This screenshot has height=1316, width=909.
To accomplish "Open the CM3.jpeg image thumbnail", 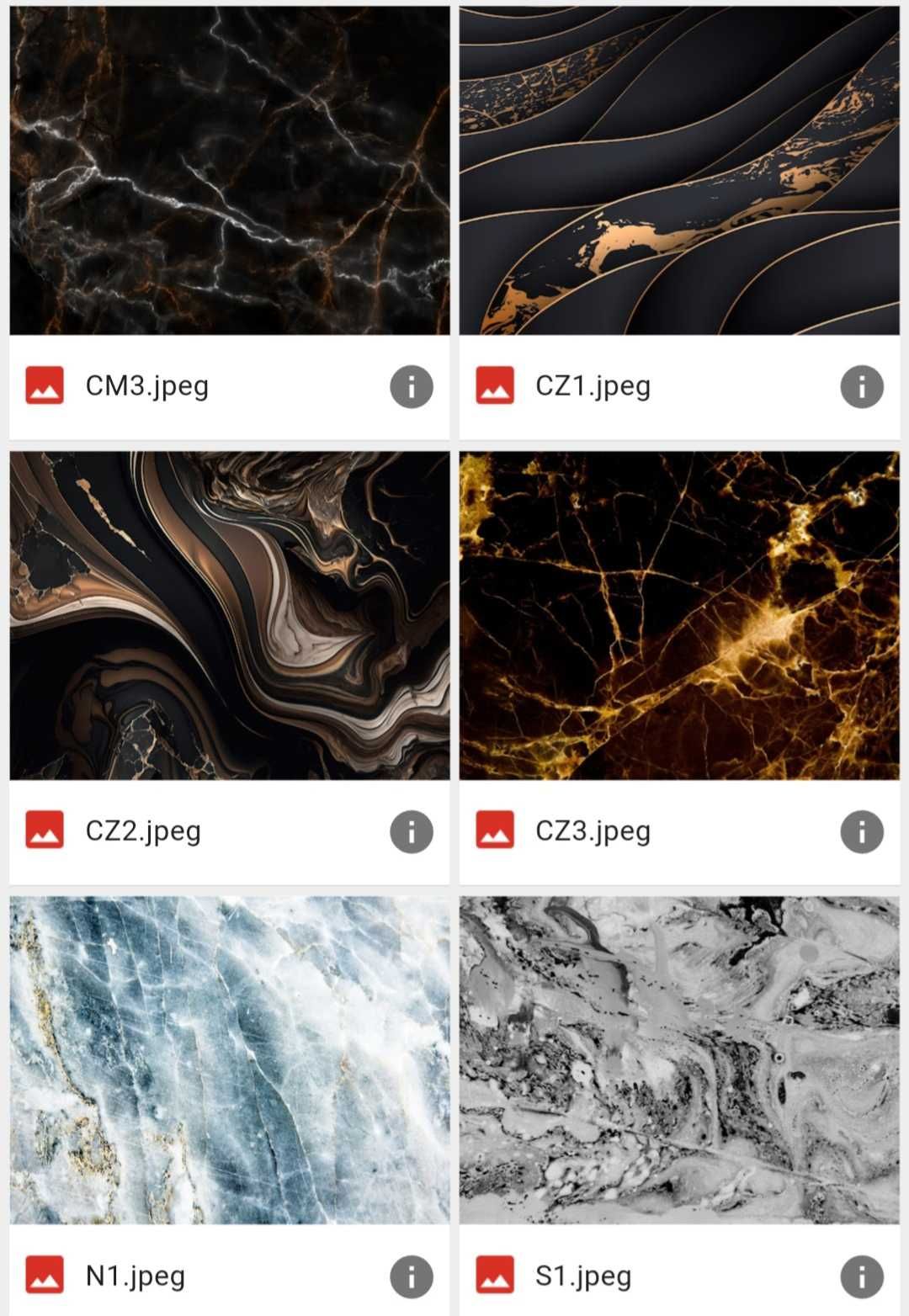I will coord(229,171).
